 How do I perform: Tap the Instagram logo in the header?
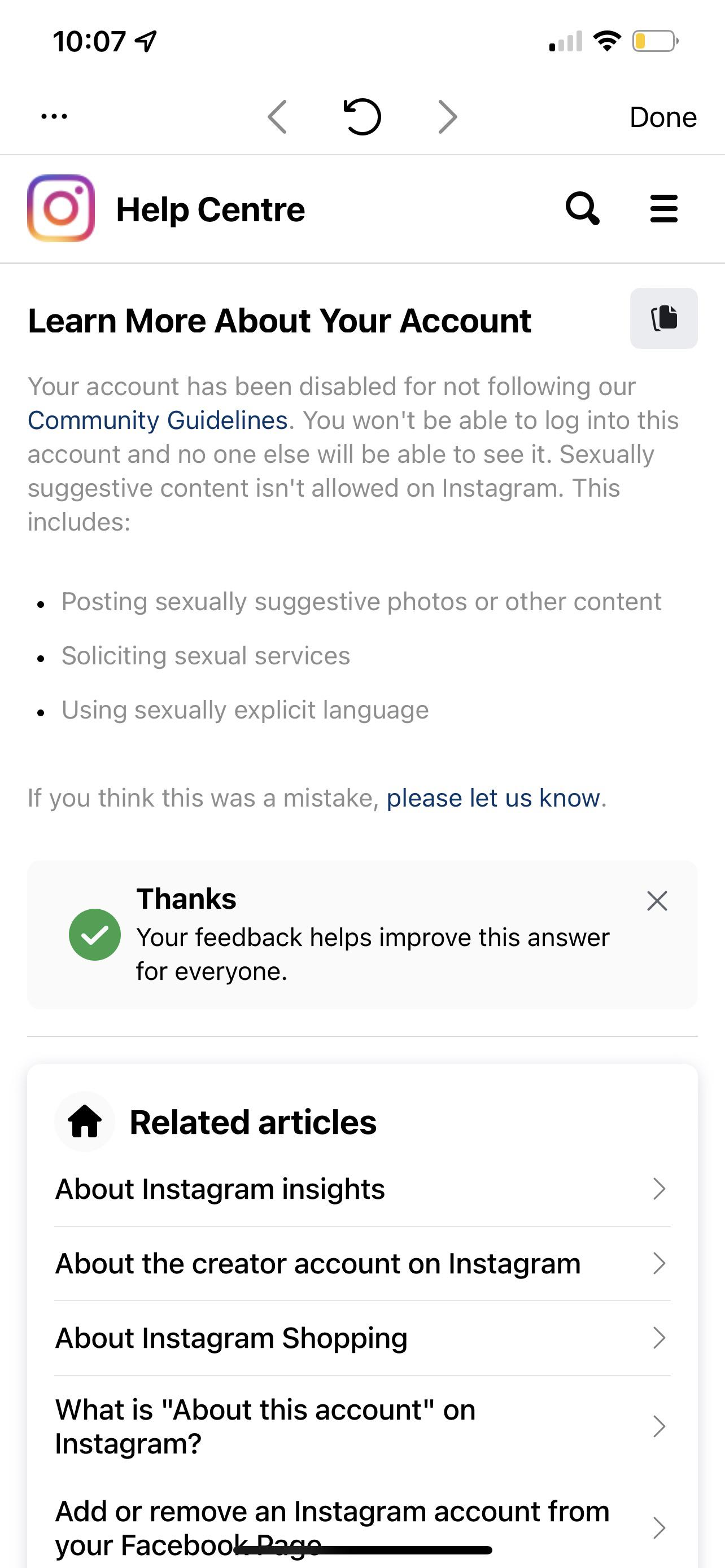pyautogui.click(x=61, y=208)
